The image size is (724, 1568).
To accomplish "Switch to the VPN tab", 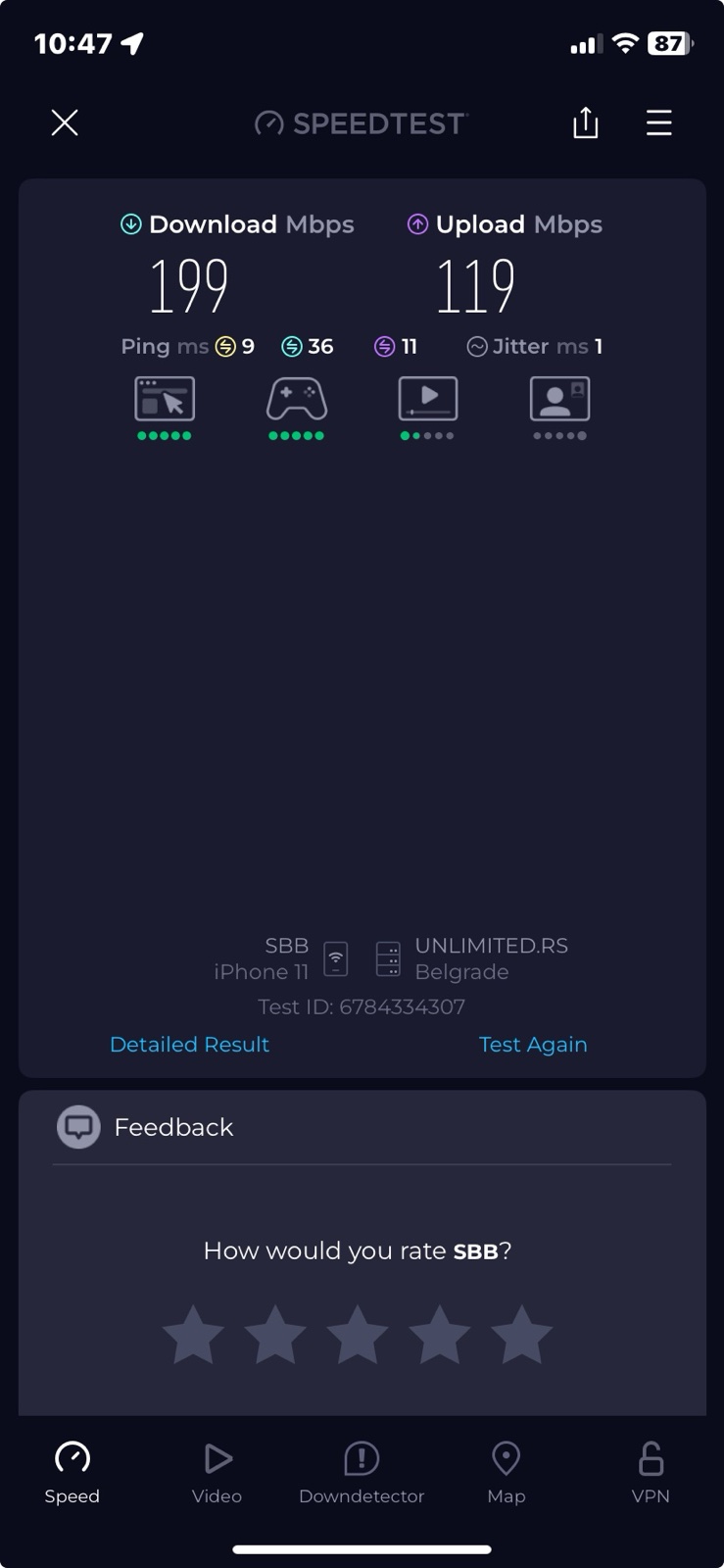I will [x=651, y=1472].
